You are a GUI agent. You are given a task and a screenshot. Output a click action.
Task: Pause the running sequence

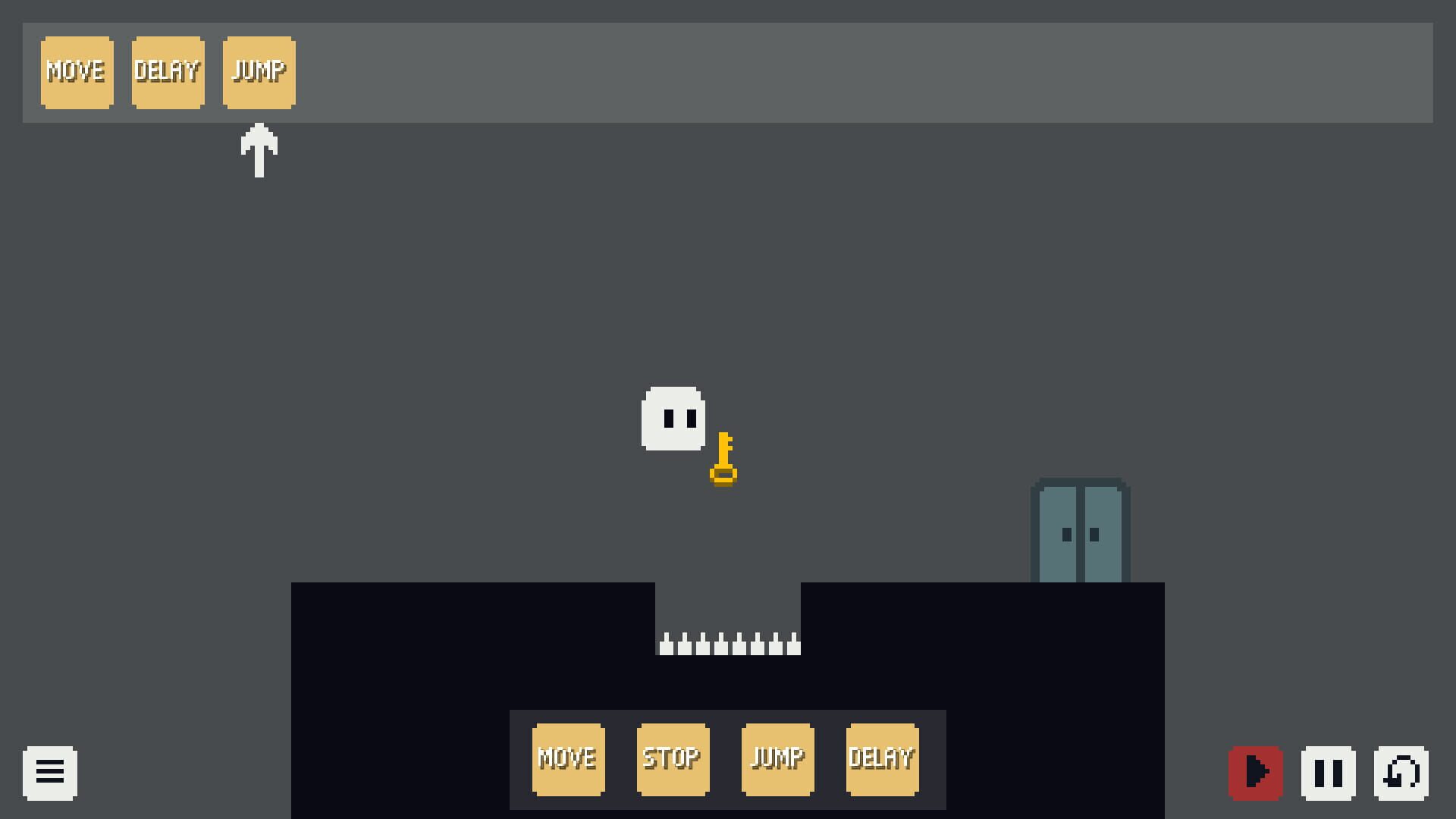(1328, 773)
